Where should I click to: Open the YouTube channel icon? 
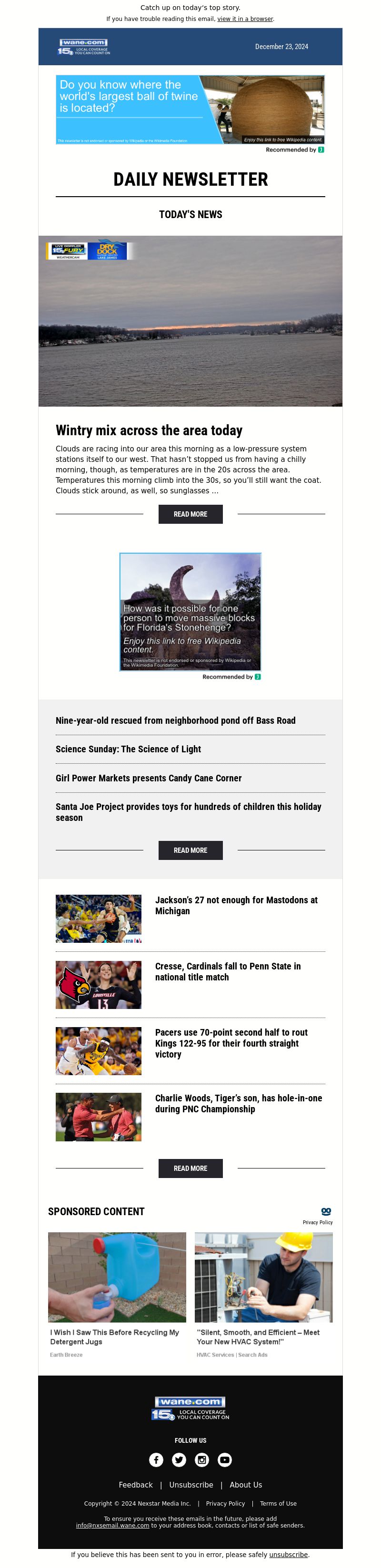coord(225,1459)
